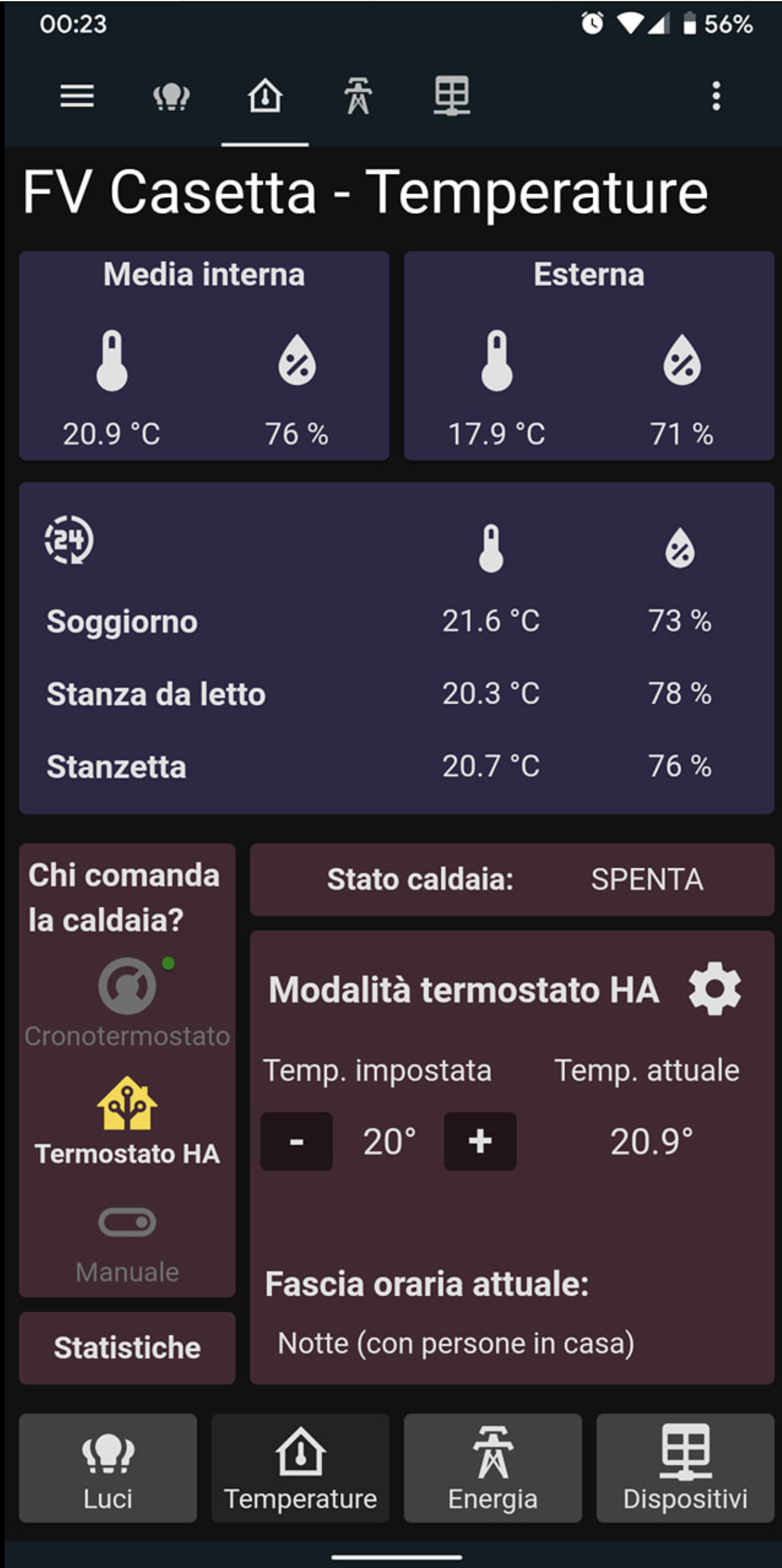This screenshot has width=782, height=1568.
Task: Open the Statistiche button
Action: tap(127, 1348)
